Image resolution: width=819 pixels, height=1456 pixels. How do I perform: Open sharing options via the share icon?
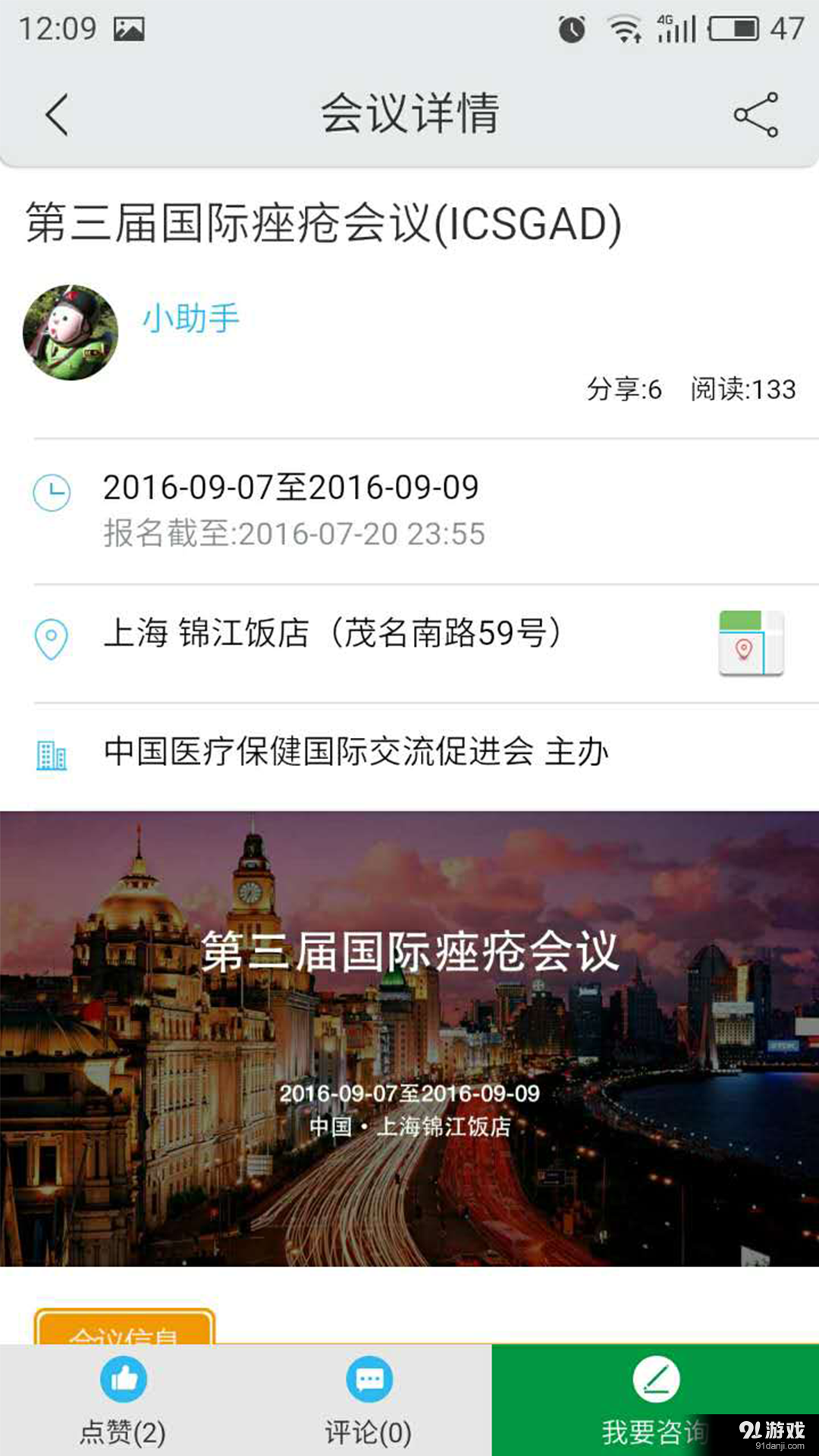pos(755,115)
